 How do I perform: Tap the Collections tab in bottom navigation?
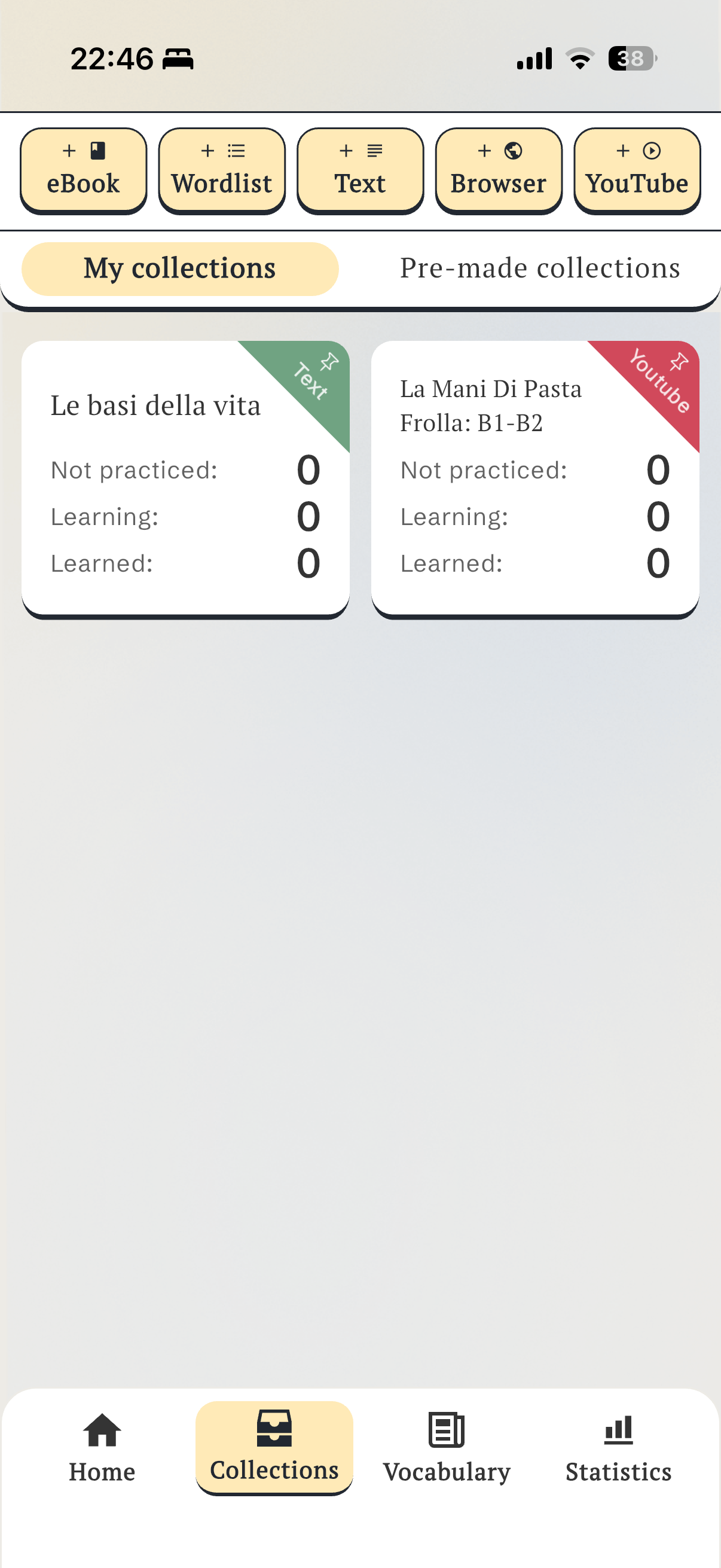point(274,1447)
